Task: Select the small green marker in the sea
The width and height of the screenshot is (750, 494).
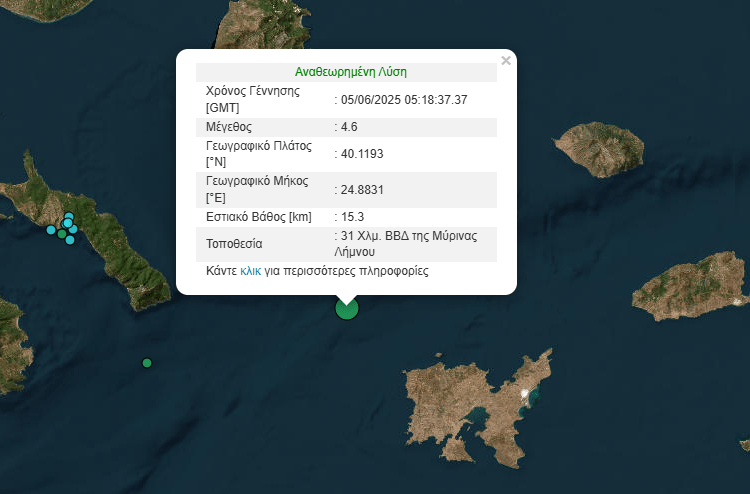Action: pos(147,363)
